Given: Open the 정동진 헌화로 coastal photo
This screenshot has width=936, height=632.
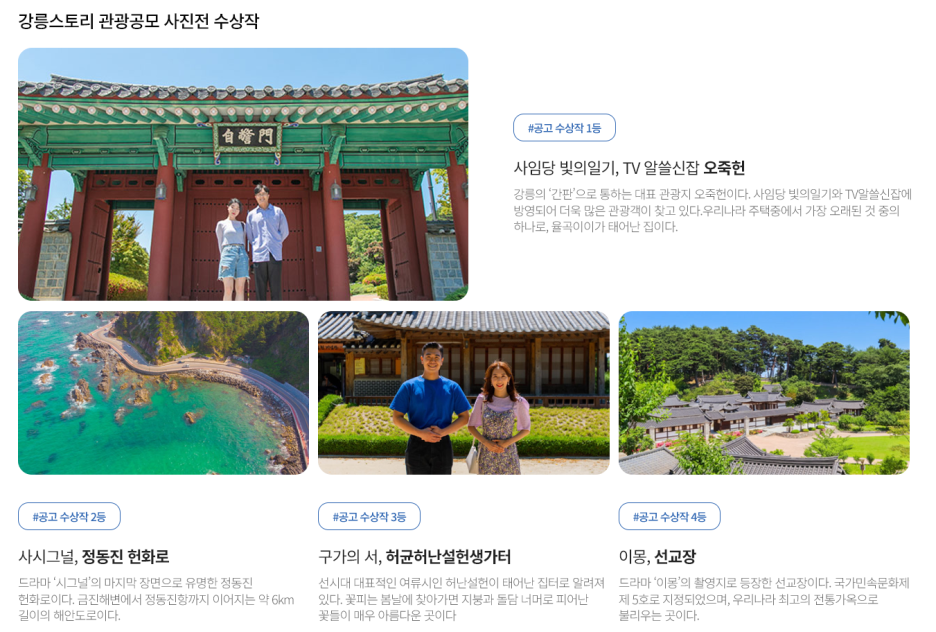Looking at the screenshot, I should point(163,392).
